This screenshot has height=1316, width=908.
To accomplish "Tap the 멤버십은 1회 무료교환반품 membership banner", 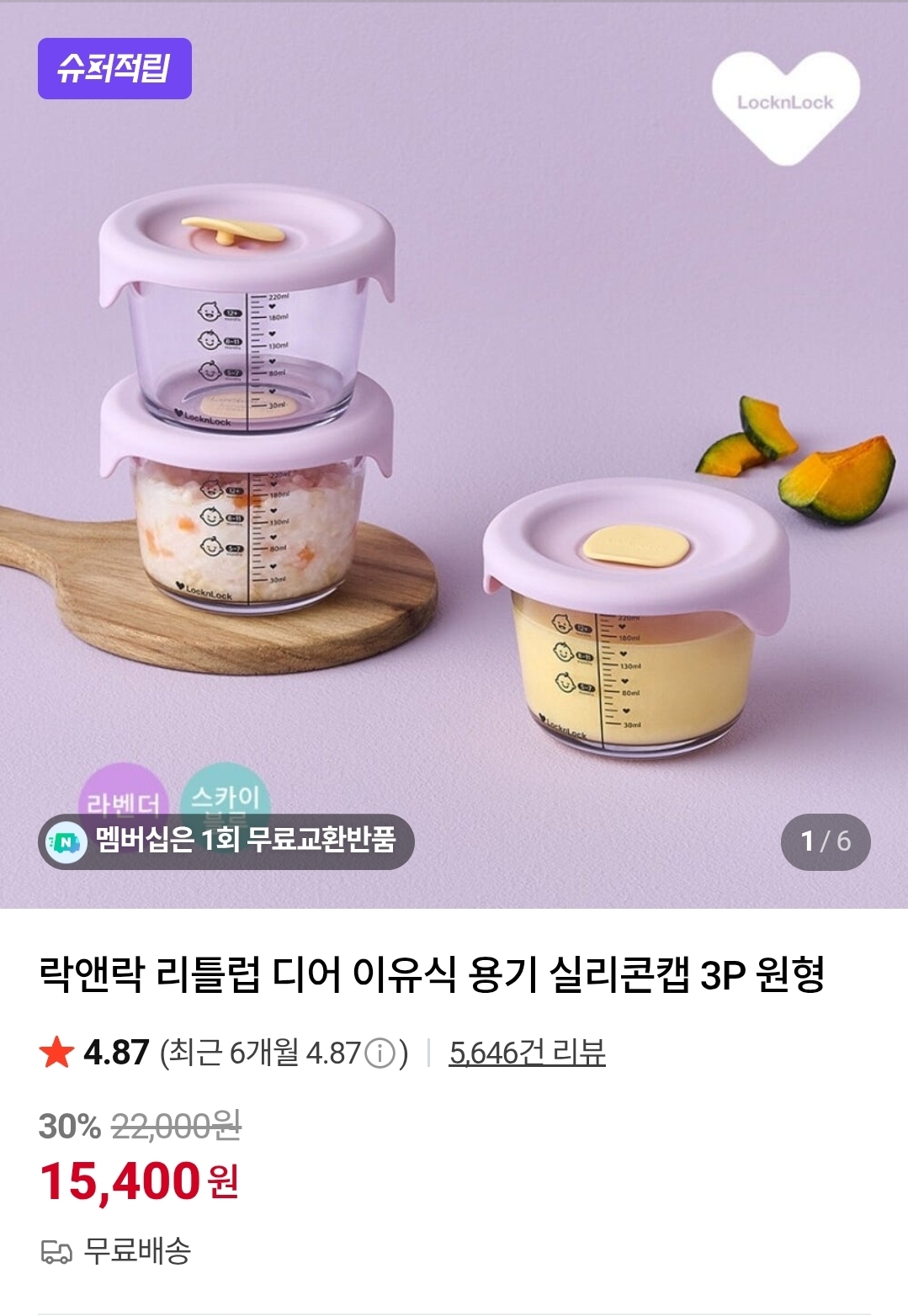I will (226, 841).
